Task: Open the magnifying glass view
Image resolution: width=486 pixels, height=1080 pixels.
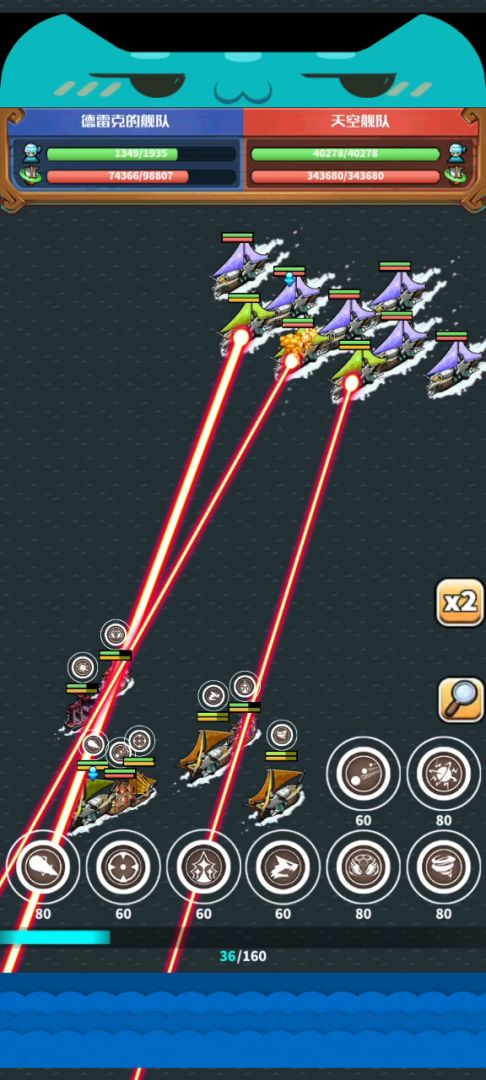Action: pos(461,700)
